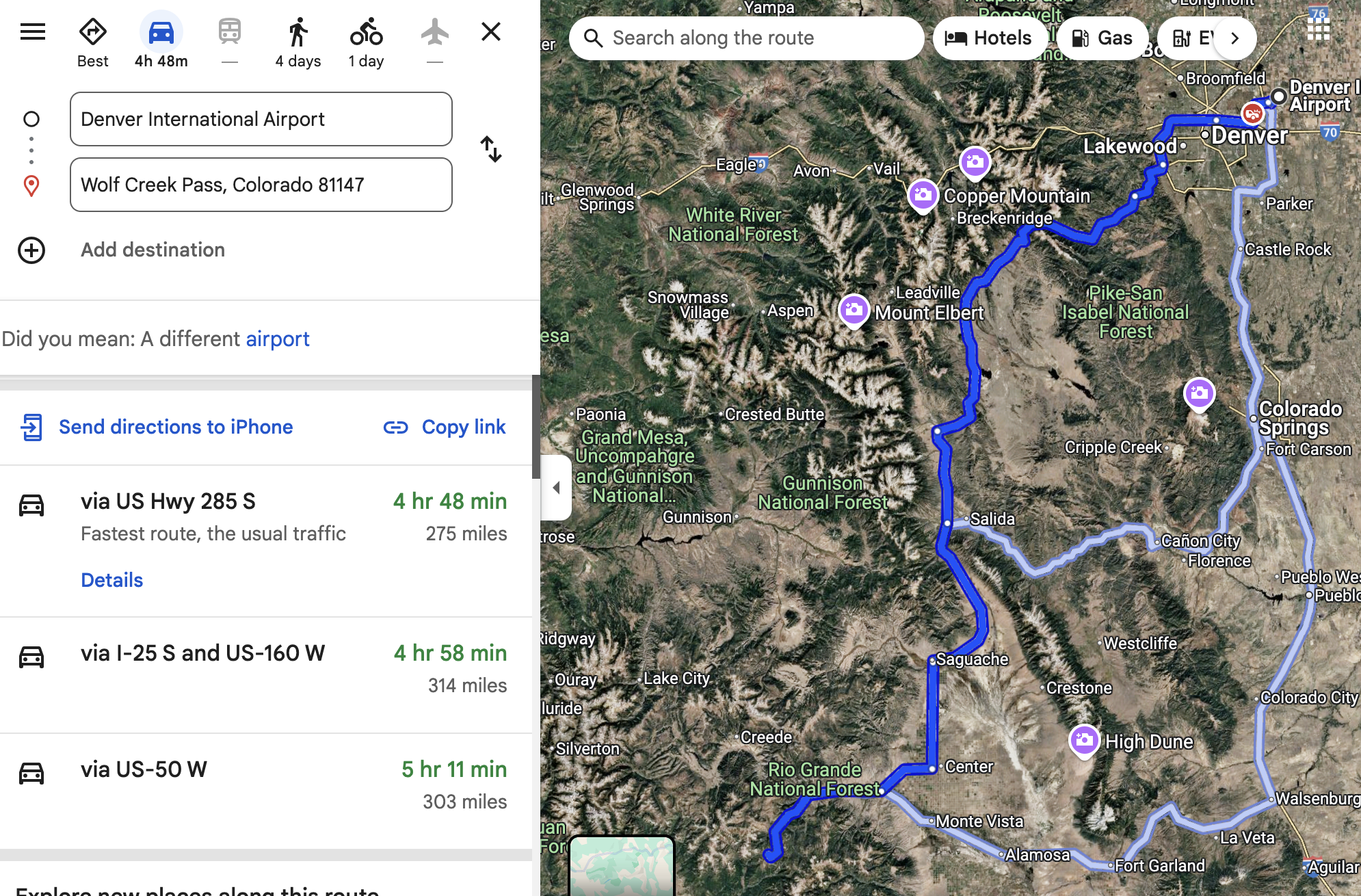Viewport: 1361px width, 896px height.
Task: Open Details for US Hwy 285 S route
Action: [x=112, y=580]
